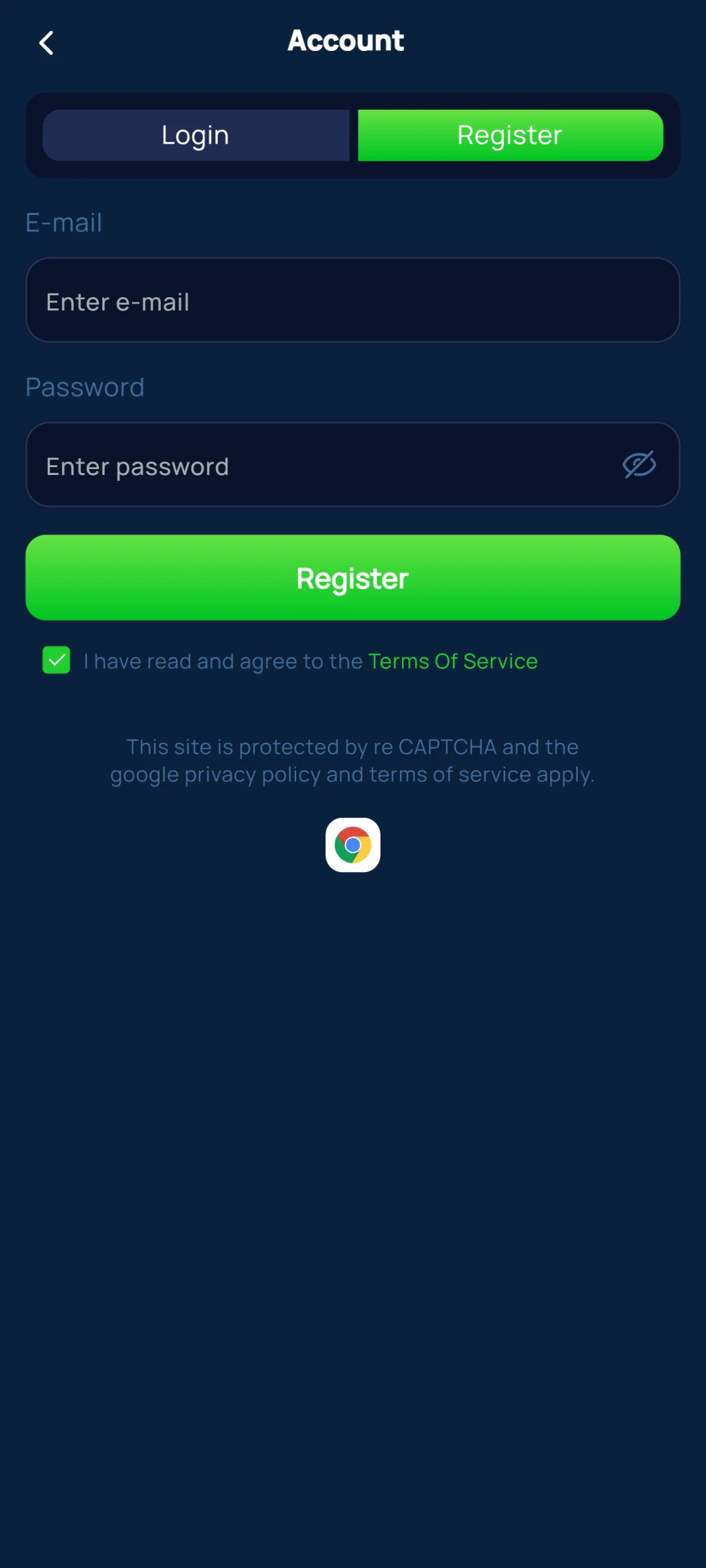
Task: Switch to the Login tab
Action: (x=195, y=135)
